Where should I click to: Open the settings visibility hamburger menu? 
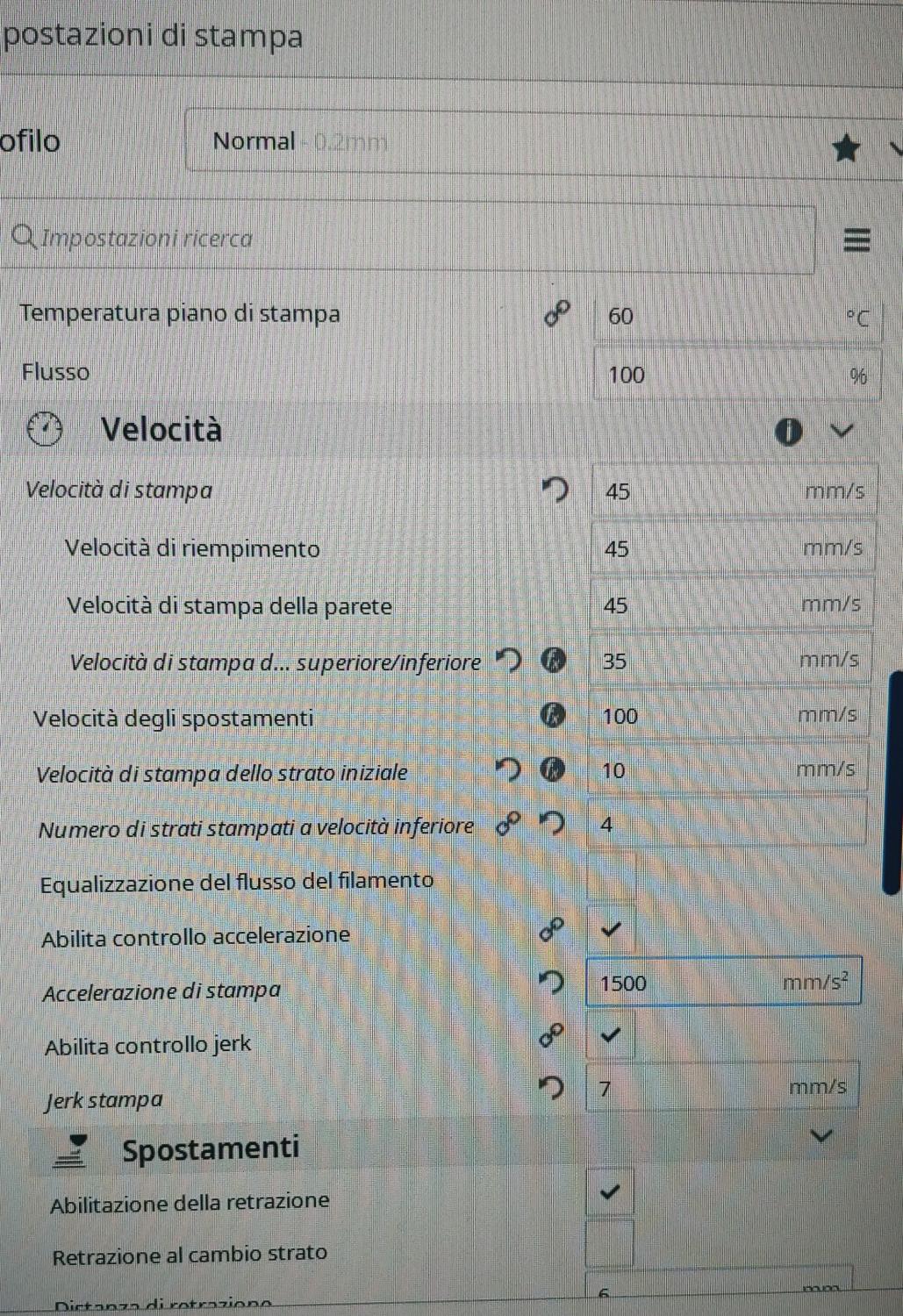pos(856,240)
